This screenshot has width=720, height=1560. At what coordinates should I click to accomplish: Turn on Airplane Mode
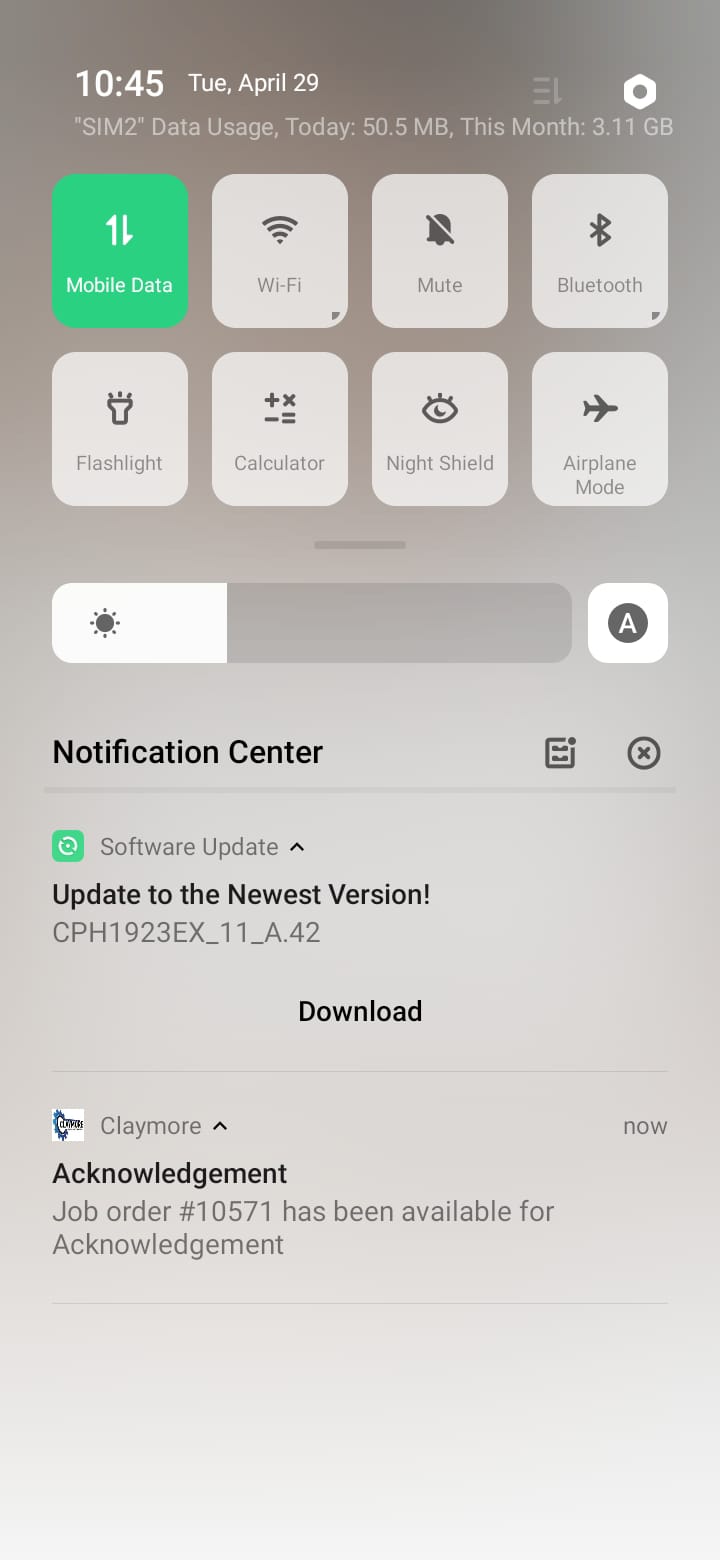[600, 428]
